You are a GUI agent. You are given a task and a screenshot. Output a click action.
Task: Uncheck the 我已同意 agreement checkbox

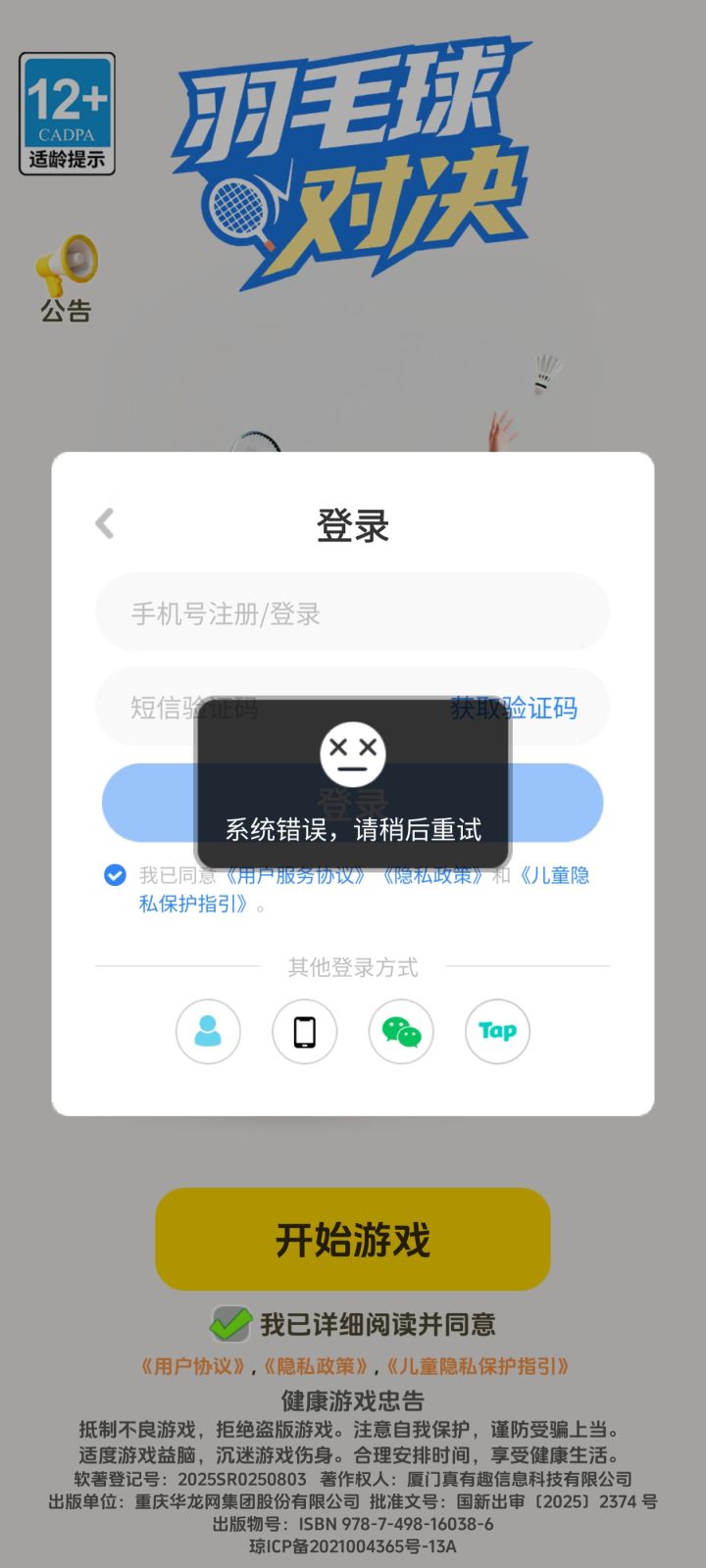pos(115,875)
